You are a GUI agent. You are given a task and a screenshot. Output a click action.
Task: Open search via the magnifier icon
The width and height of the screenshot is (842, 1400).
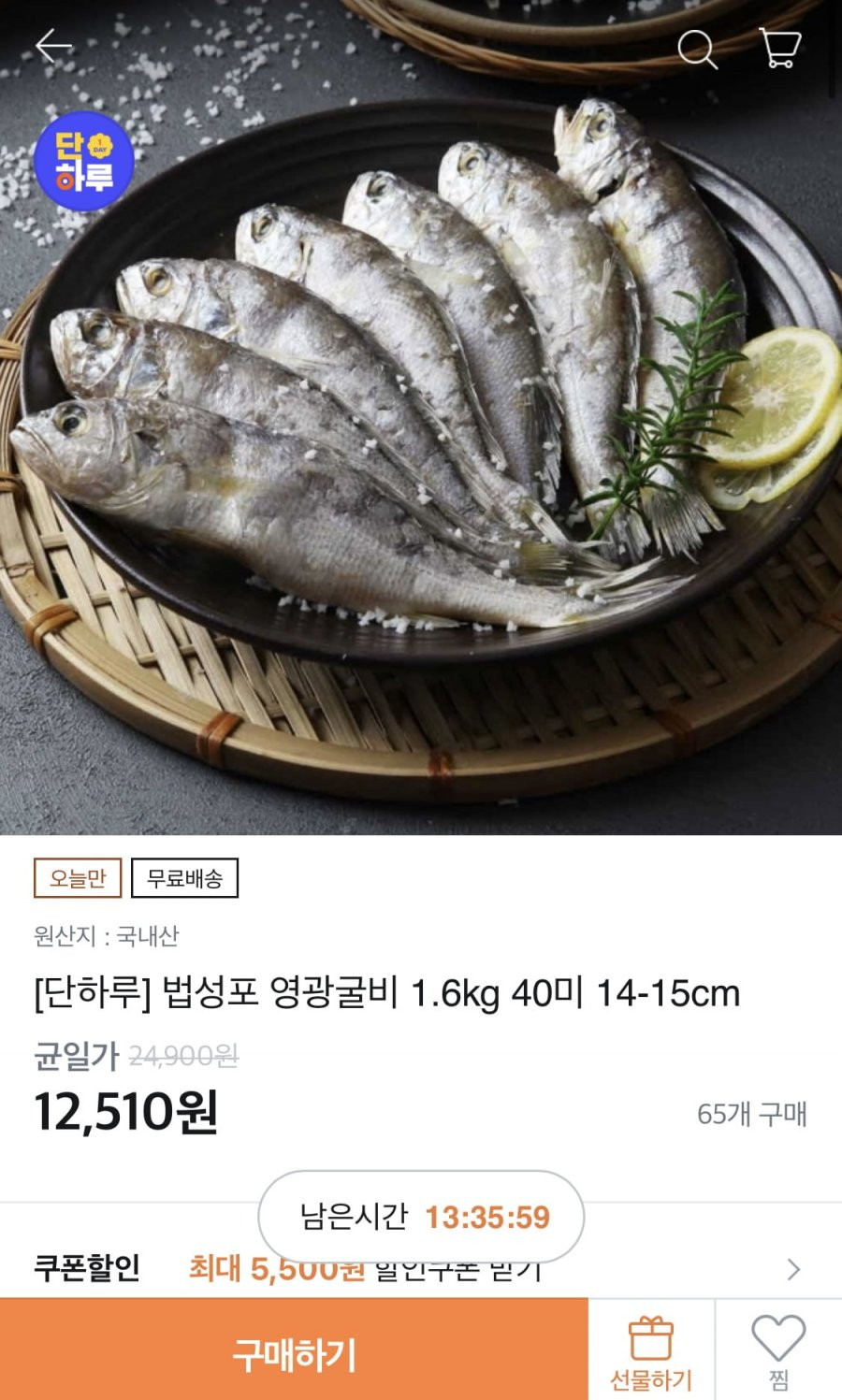pos(697,49)
